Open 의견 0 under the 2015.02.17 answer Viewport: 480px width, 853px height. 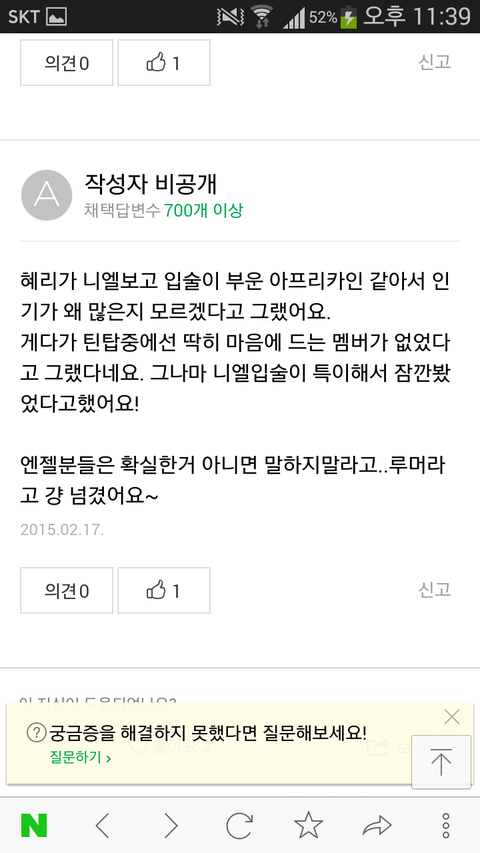(66, 591)
